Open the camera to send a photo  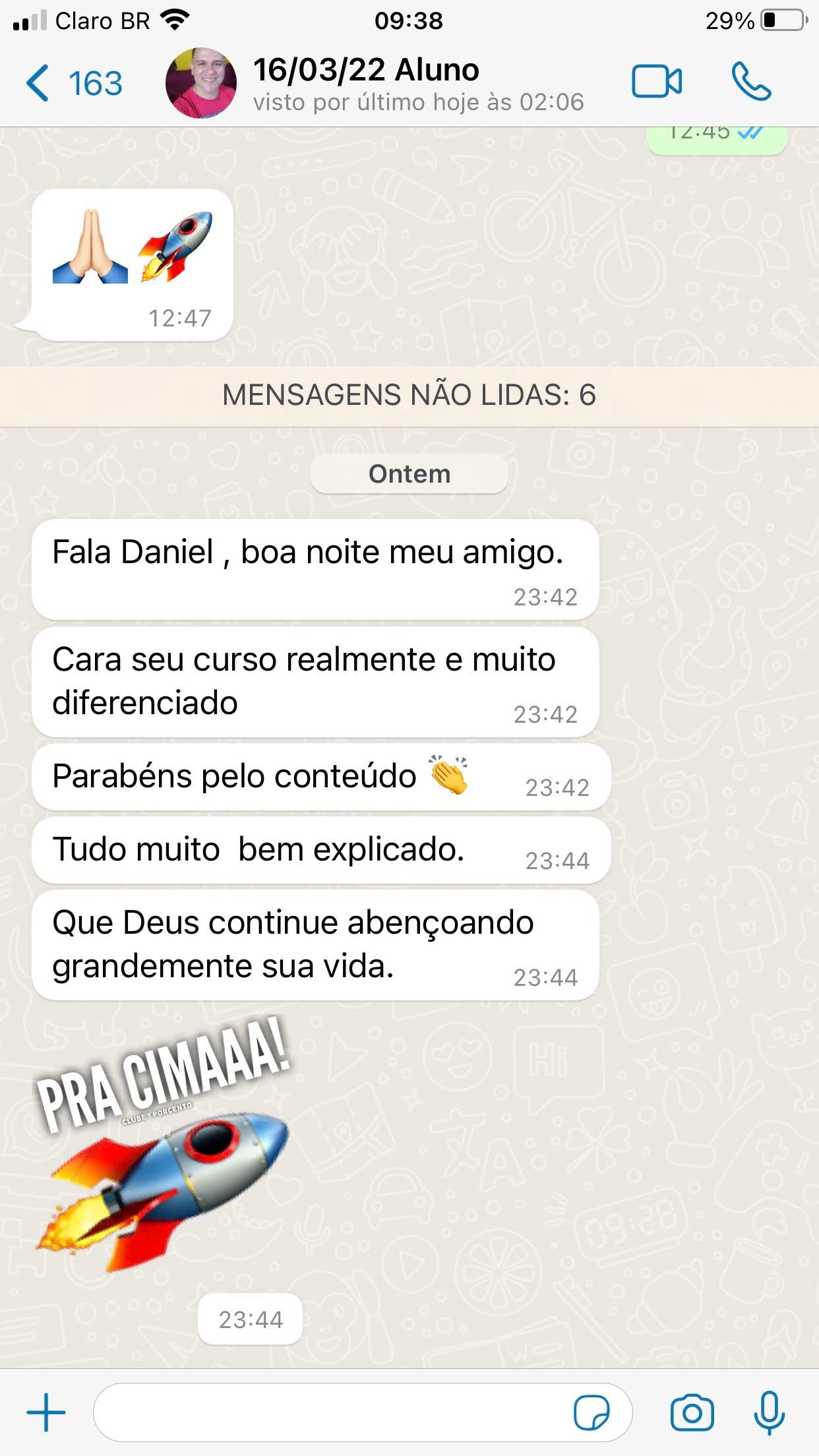coord(692,1412)
